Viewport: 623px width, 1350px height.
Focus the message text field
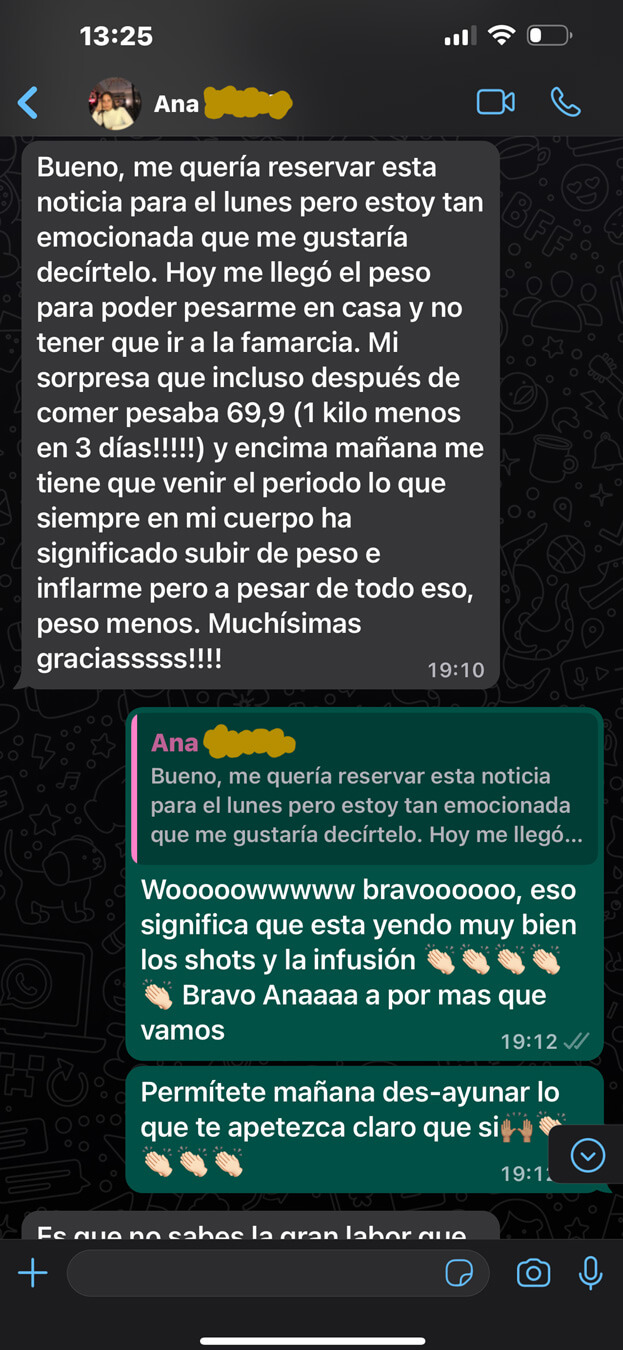click(250, 1273)
